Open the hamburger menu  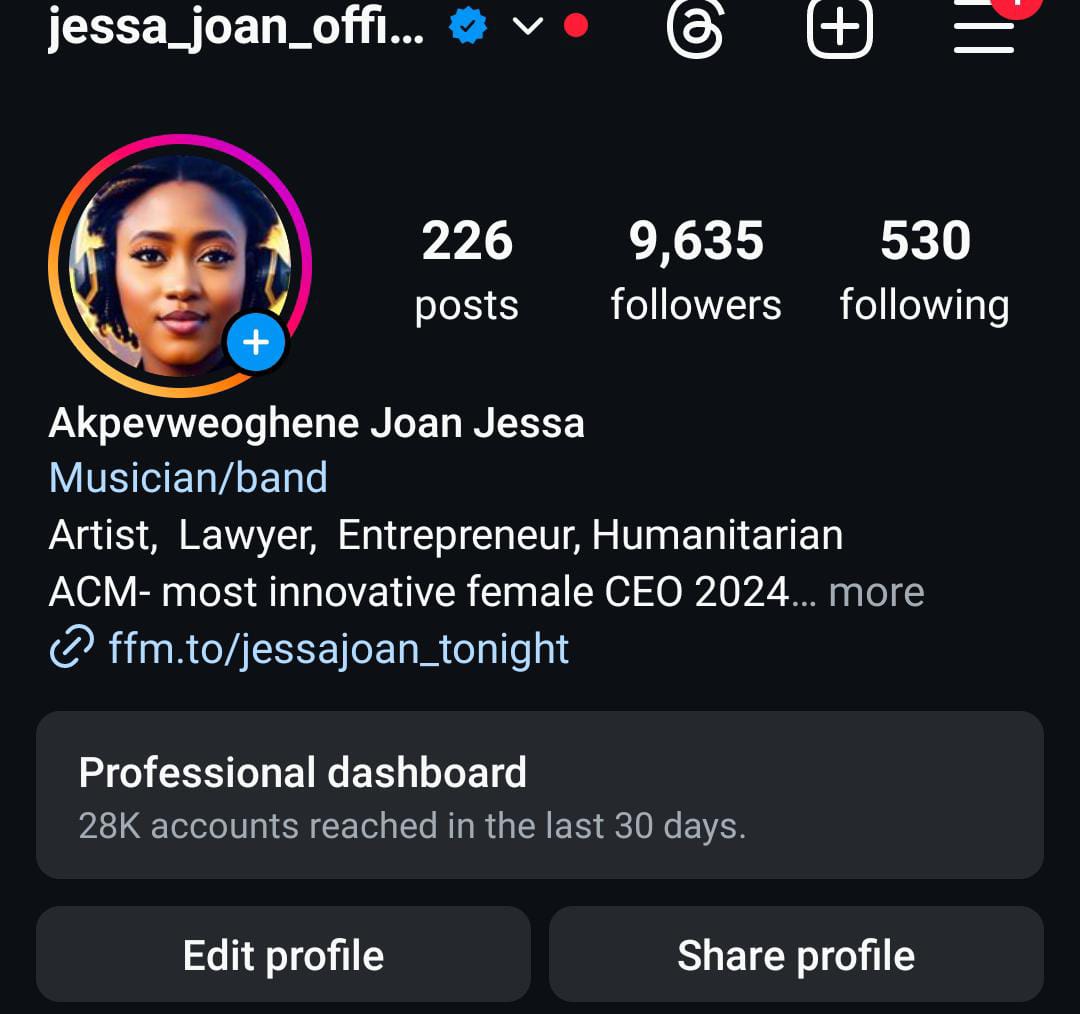coord(984,28)
